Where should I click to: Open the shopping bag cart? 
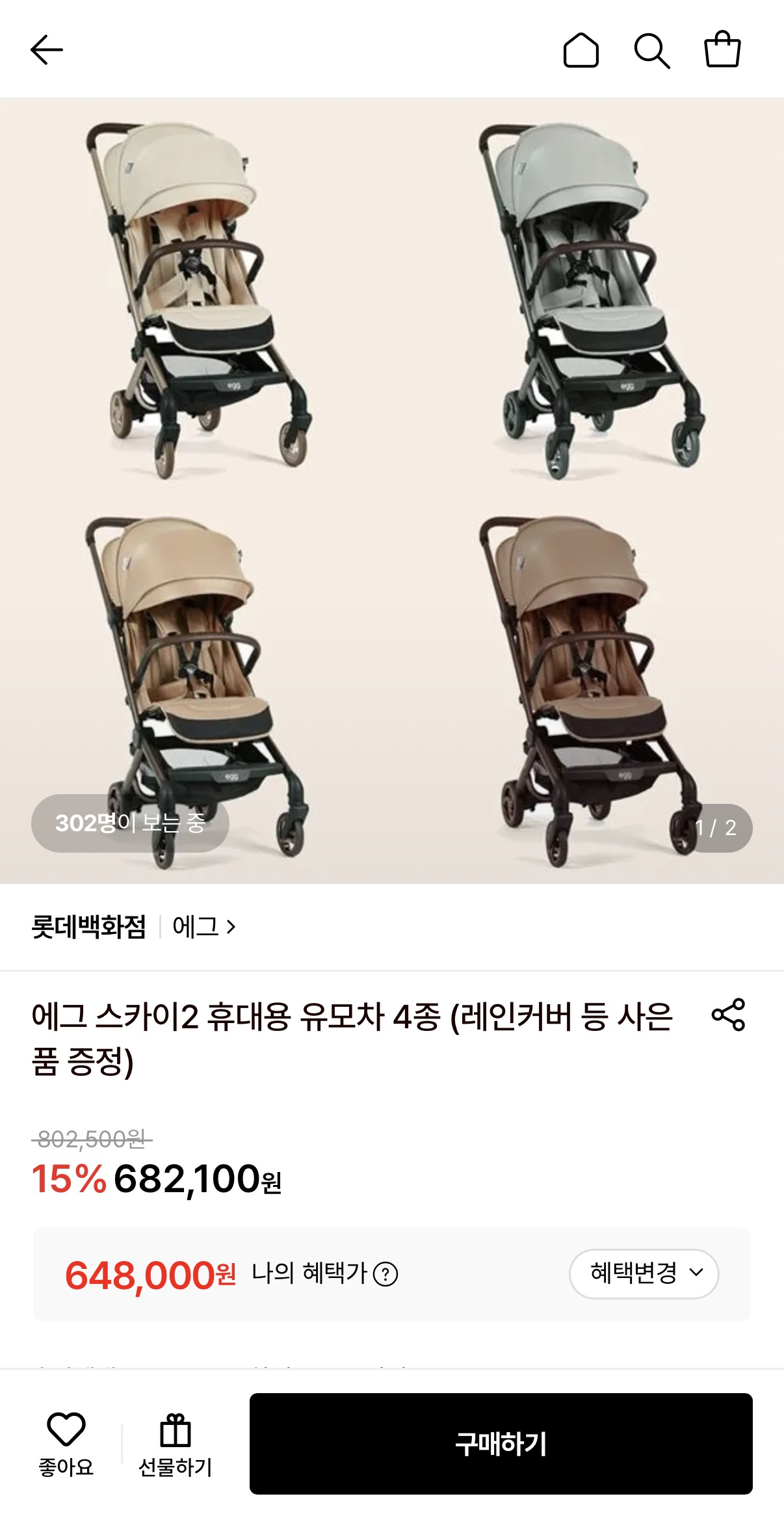pos(723,49)
